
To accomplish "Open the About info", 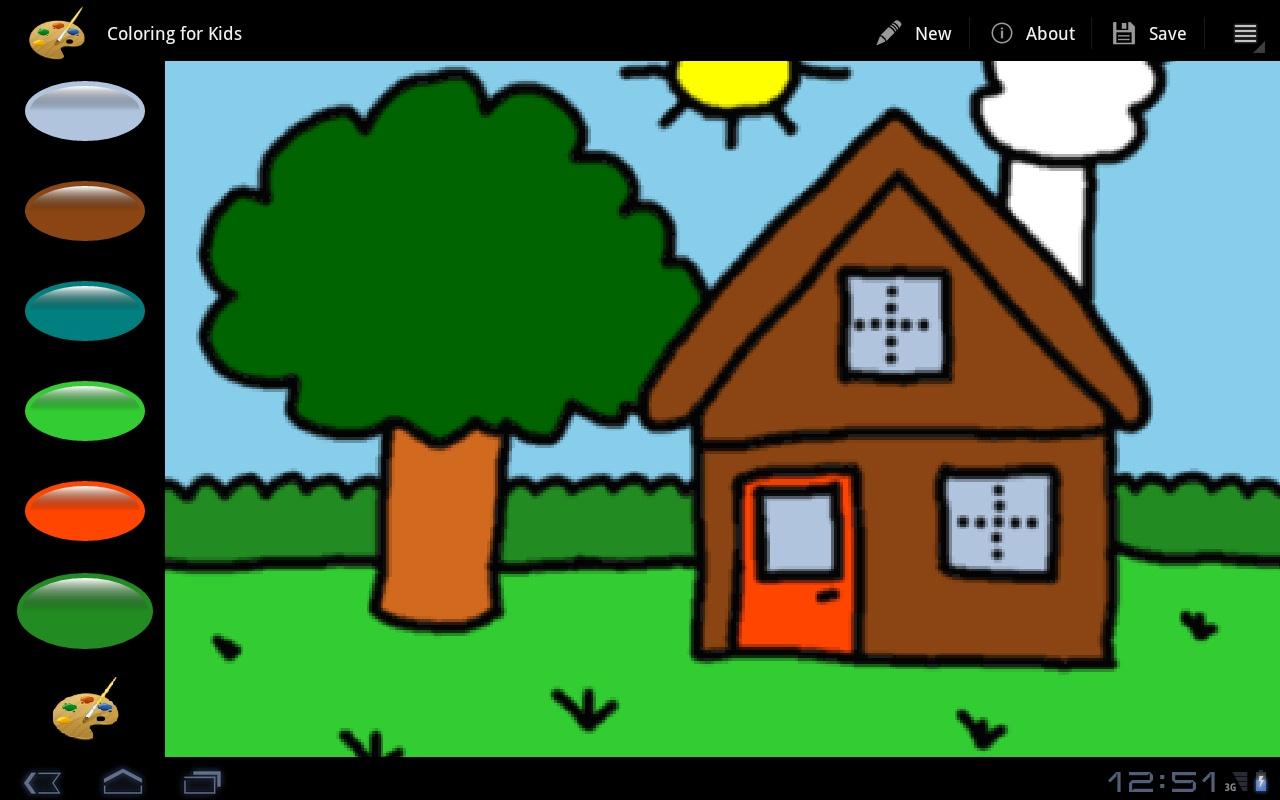I will click(x=1033, y=33).
